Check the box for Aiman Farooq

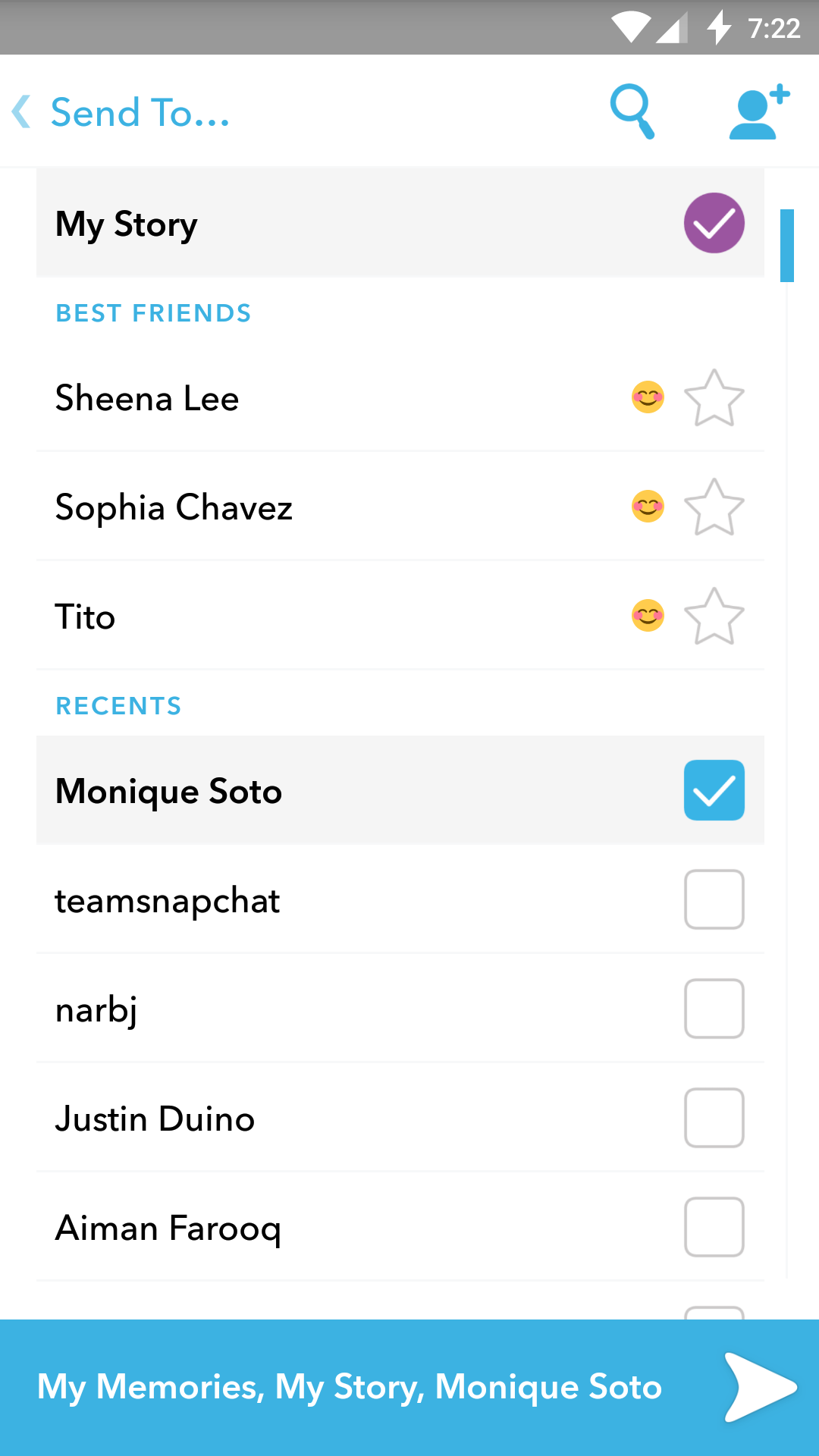tap(714, 1227)
